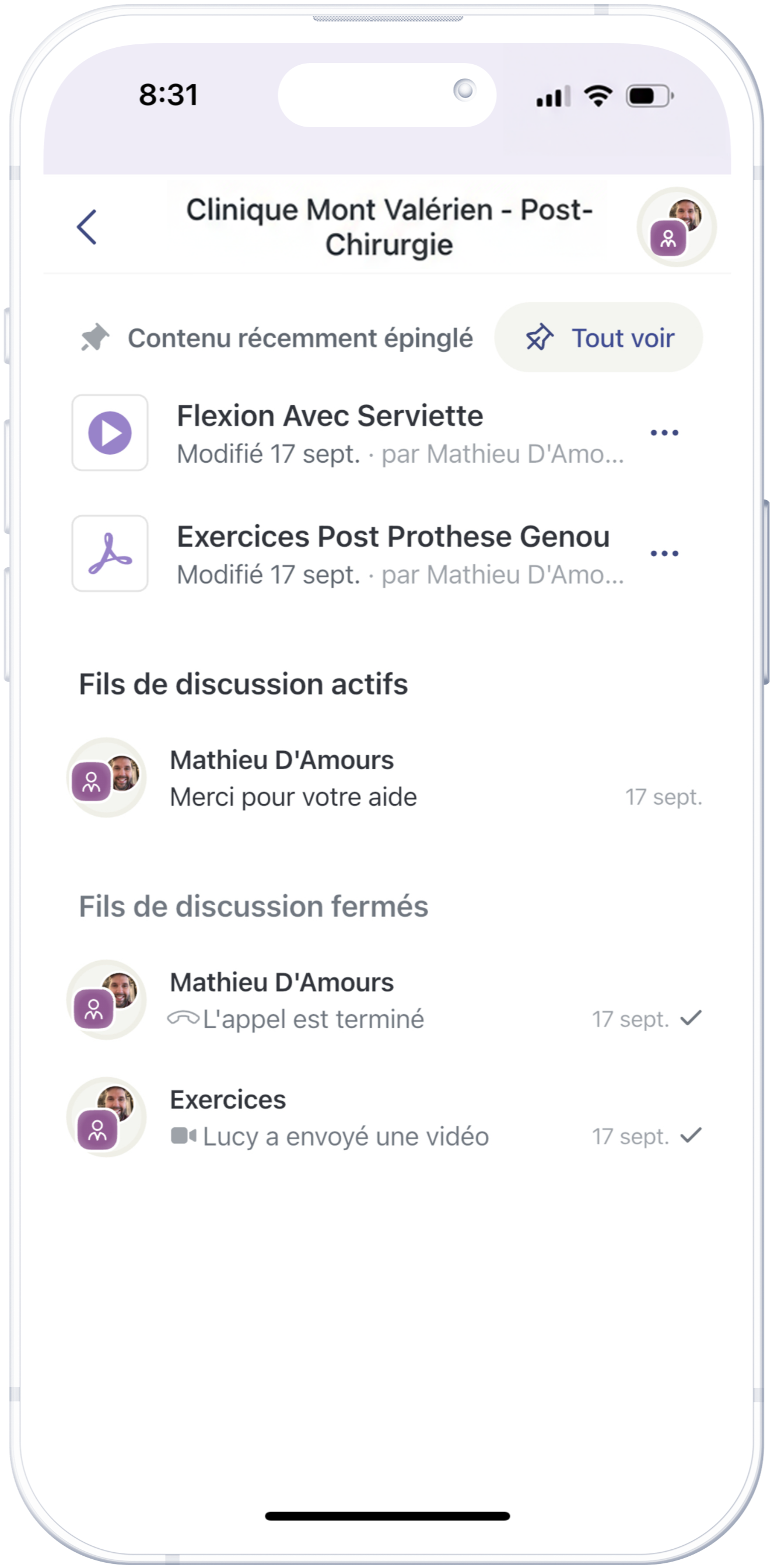The height and width of the screenshot is (1568, 774).
Task: Go back with the top-left arrow
Action: click(x=86, y=227)
